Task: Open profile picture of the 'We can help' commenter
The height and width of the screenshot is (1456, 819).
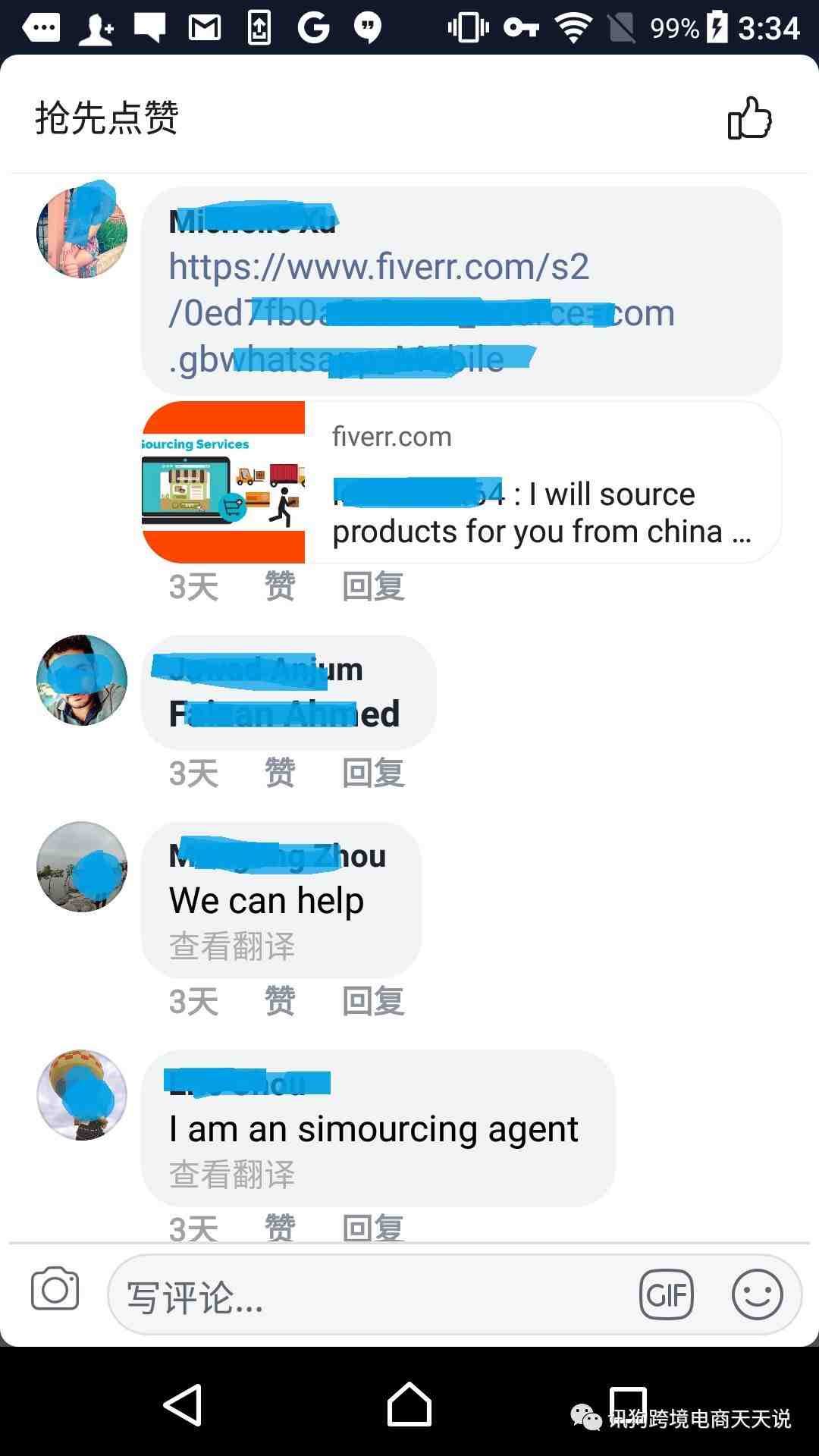Action: click(82, 867)
